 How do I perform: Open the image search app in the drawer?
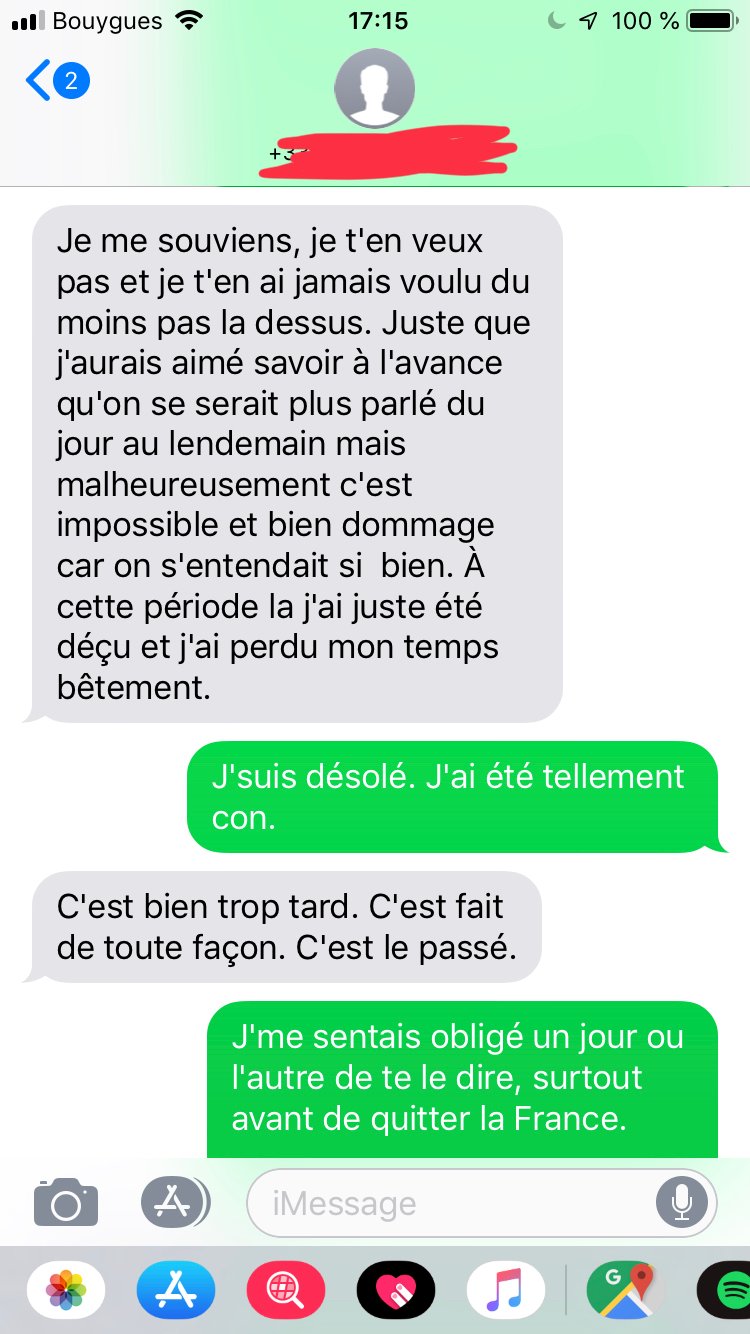[x=286, y=1291]
